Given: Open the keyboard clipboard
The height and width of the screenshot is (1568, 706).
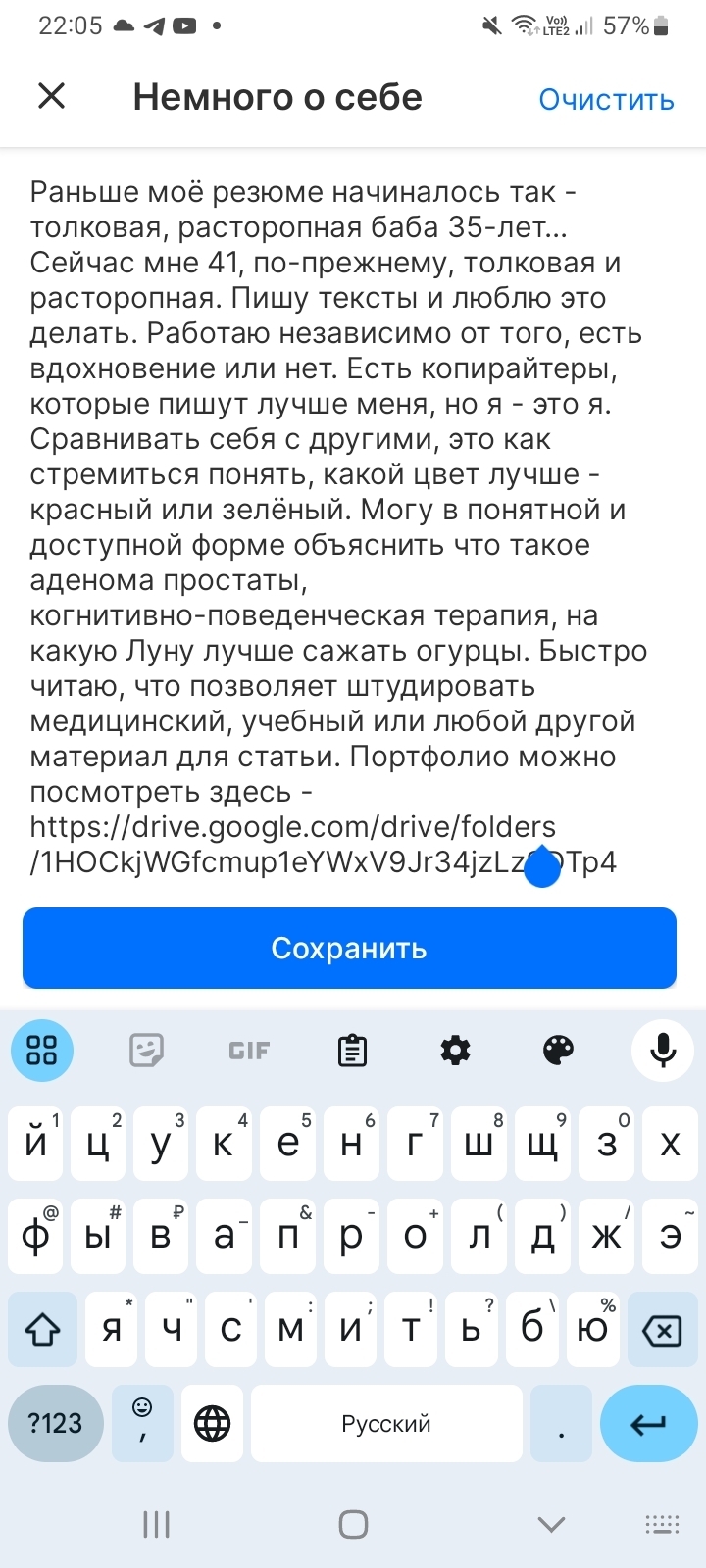Looking at the screenshot, I should point(352,1051).
